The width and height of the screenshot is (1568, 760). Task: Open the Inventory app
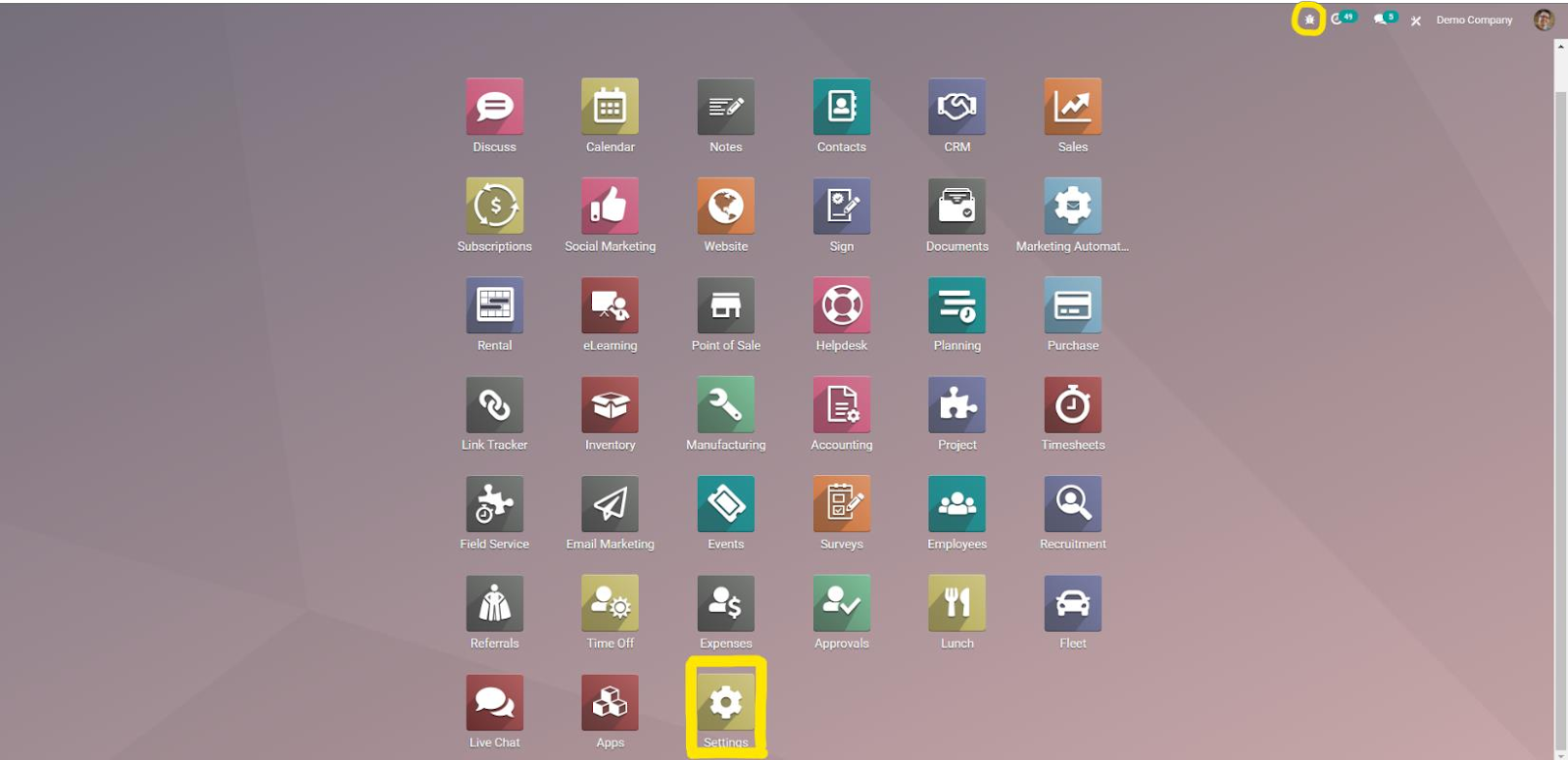point(610,405)
